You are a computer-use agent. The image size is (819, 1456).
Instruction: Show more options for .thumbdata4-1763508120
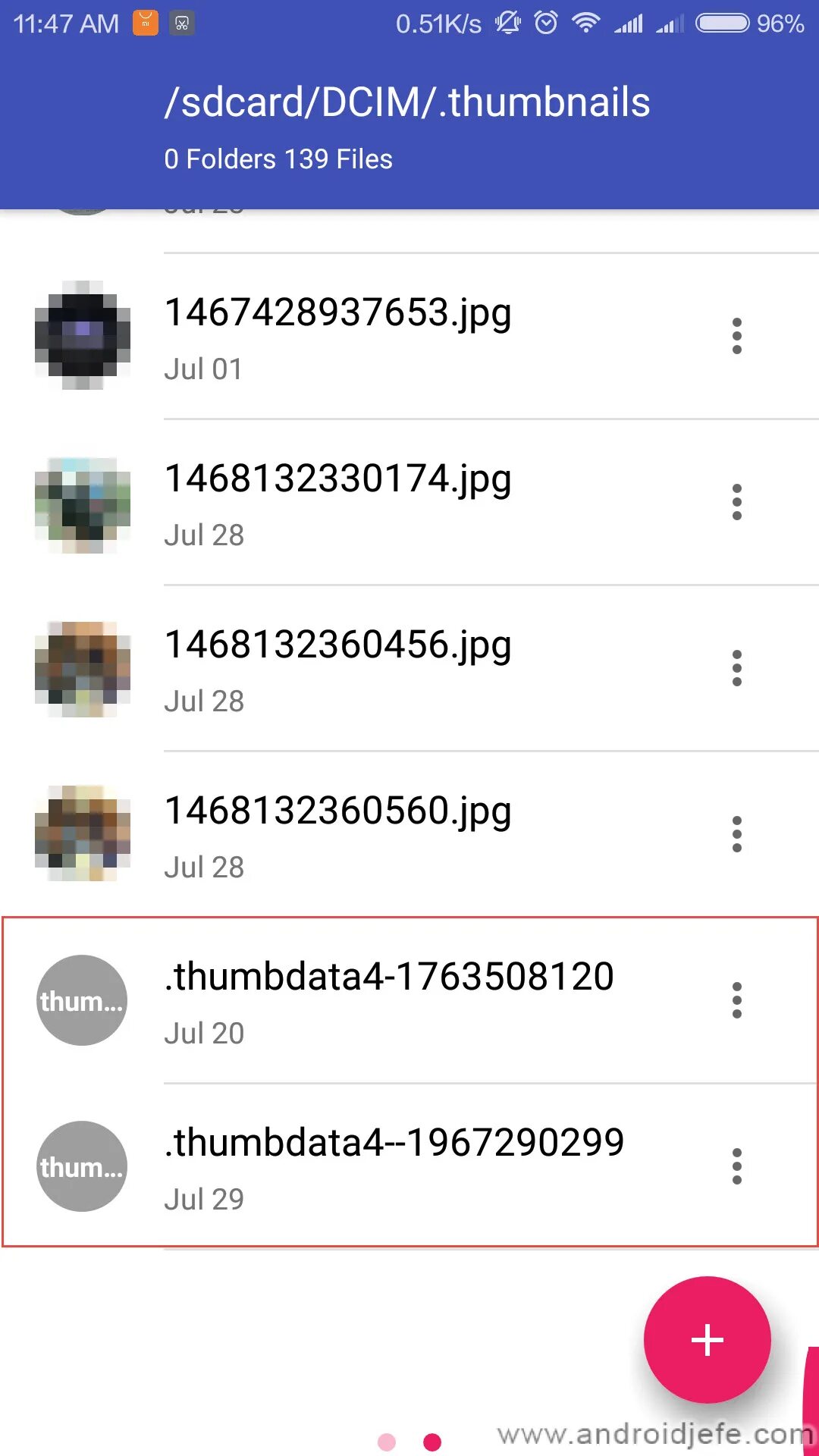pos(736,1000)
